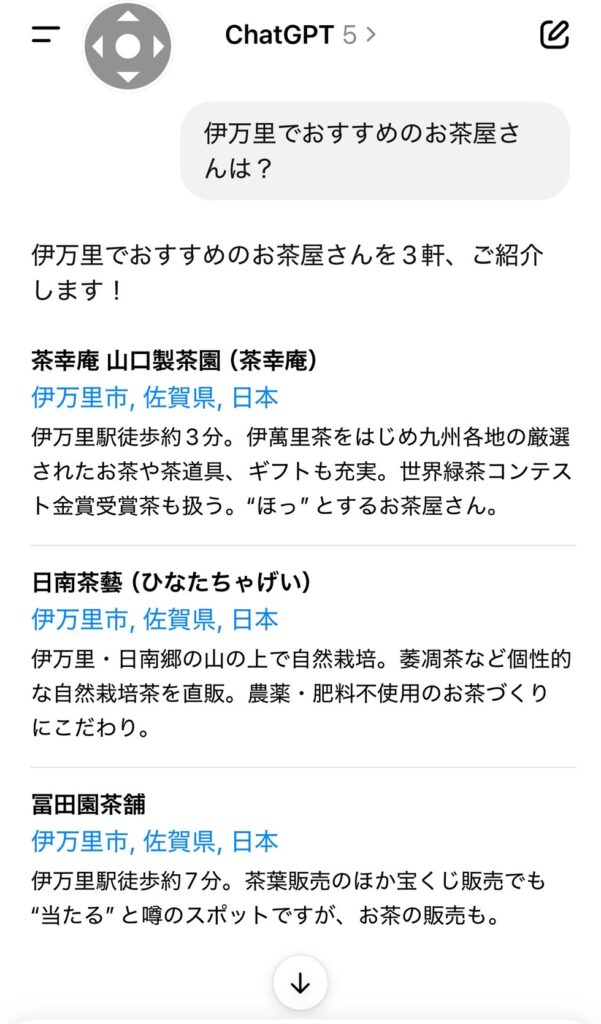This screenshot has width=601, height=1024.
Task: Open the sidebar menu
Action: (45, 35)
